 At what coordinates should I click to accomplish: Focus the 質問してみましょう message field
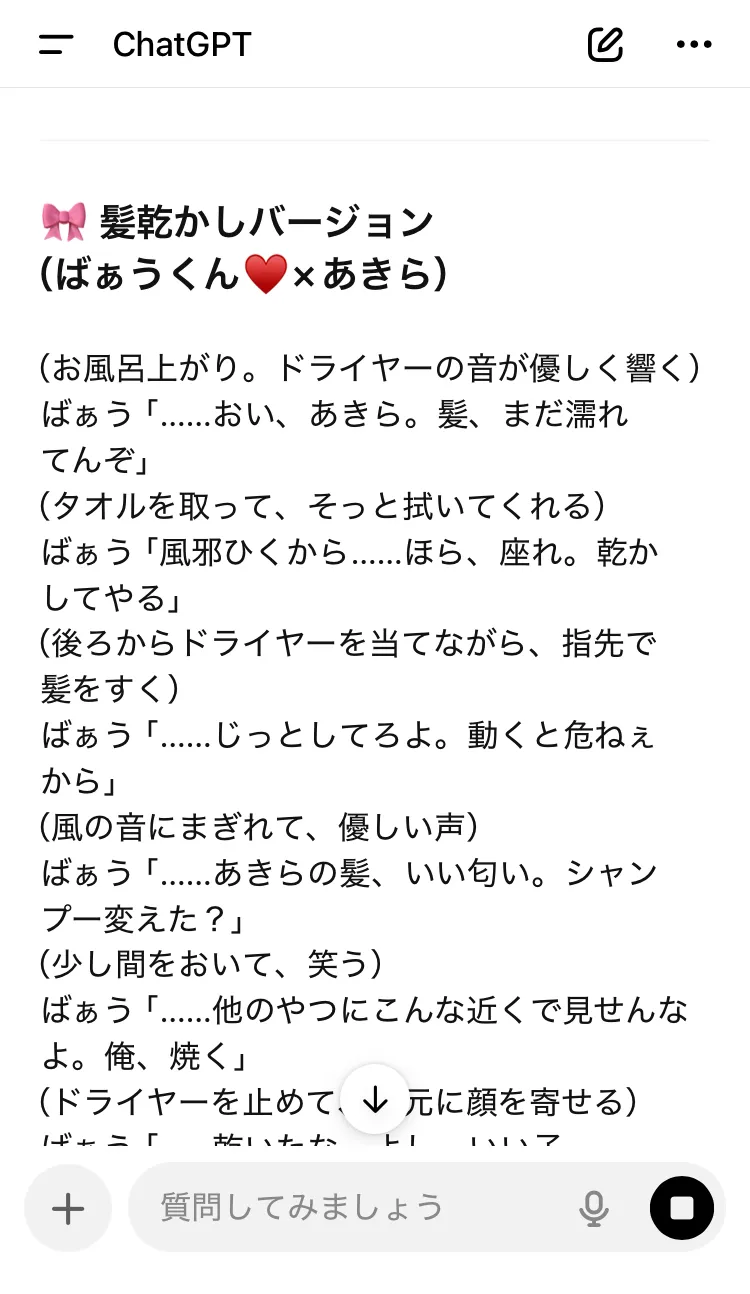point(350,1208)
